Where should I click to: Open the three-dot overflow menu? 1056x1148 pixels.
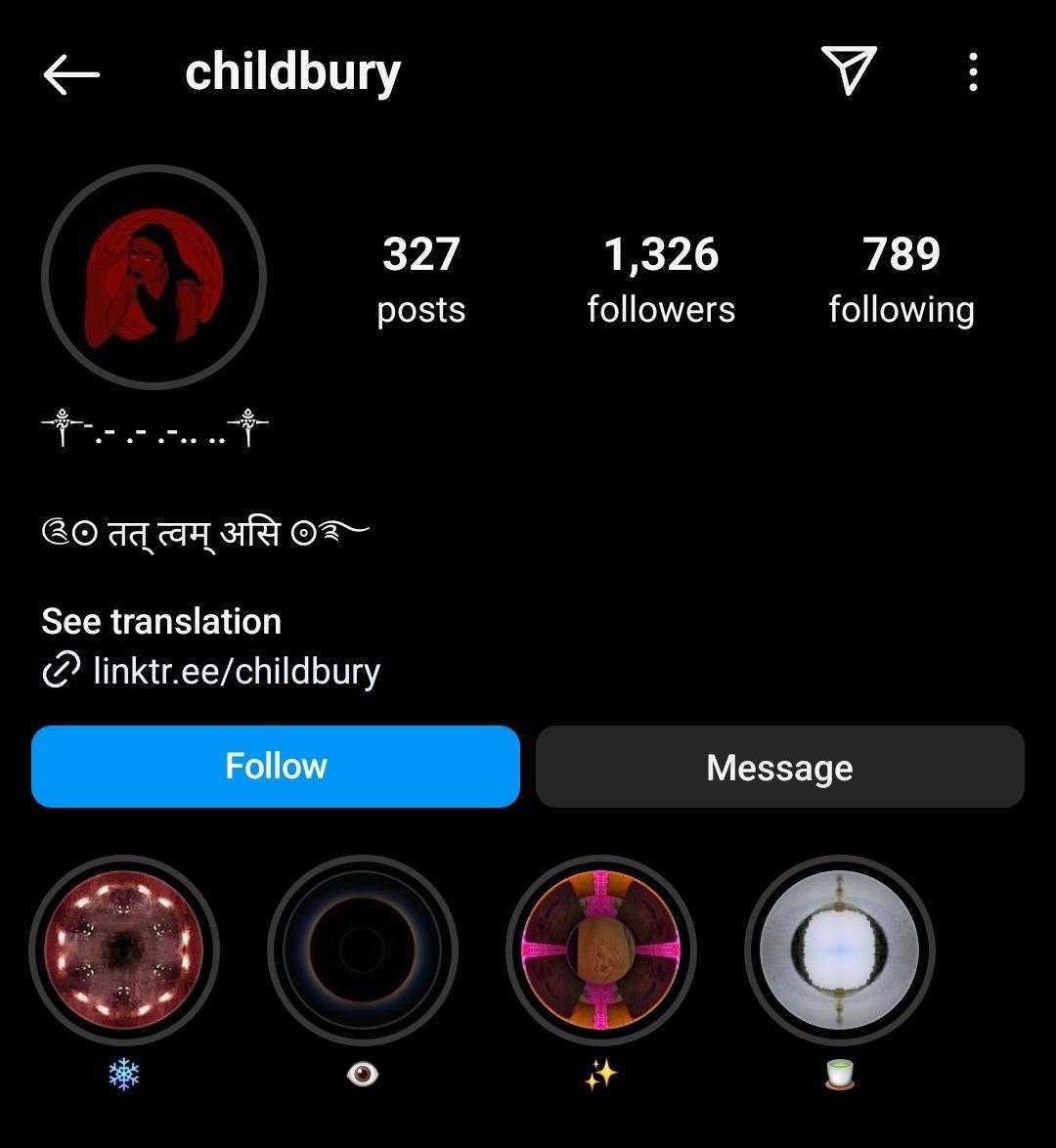pos(972,72)
